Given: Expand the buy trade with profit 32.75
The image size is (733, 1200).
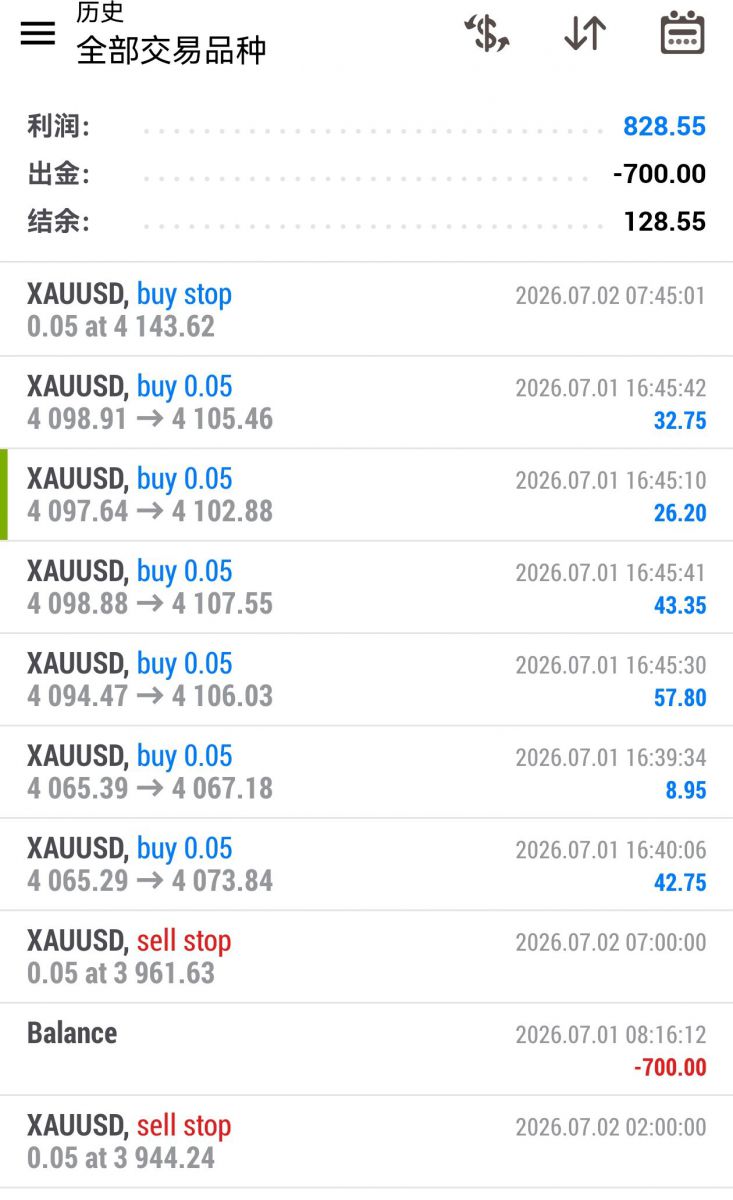Looking at the screenshot, I should [x=366, y=402].
